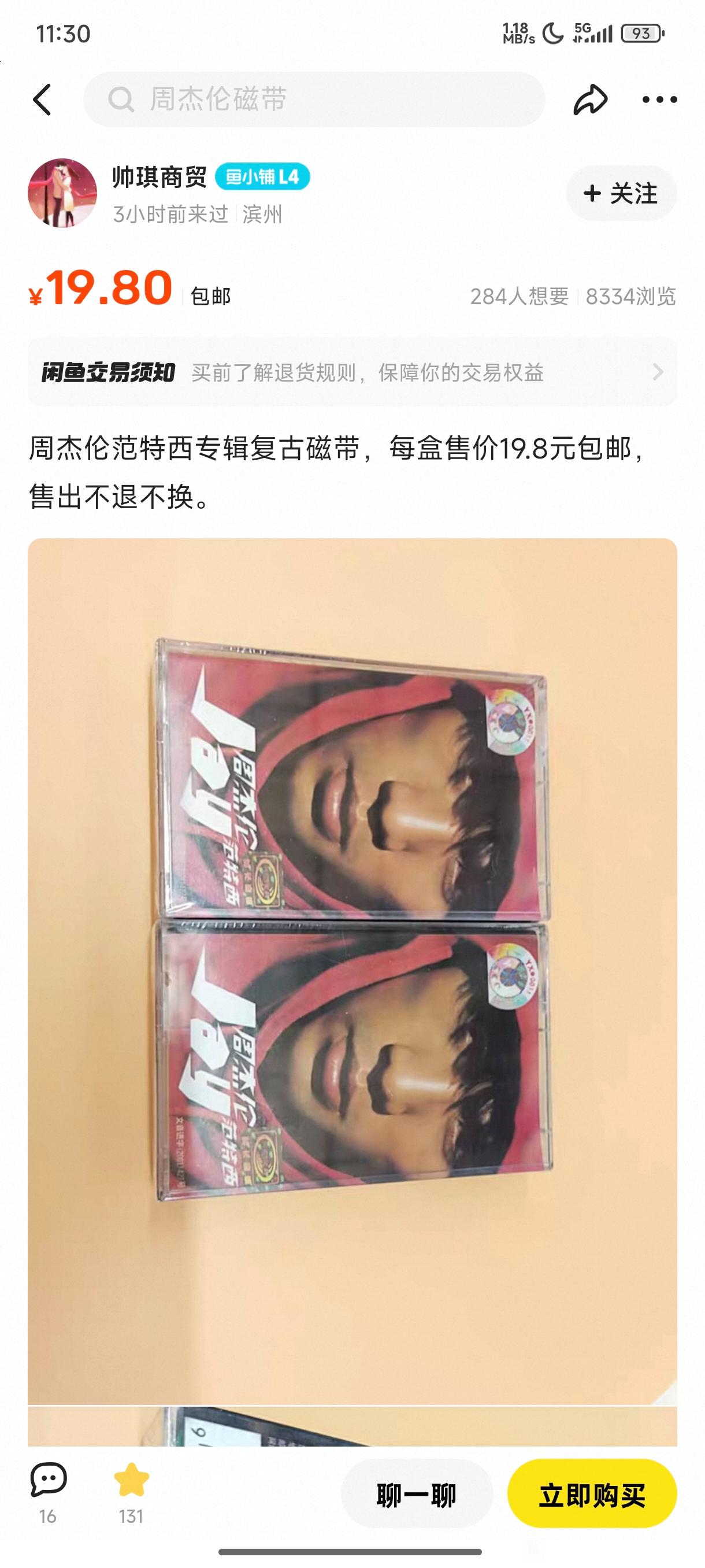
Task: Open 闲鱼交易须知 return rules
Action: tap(351, 372)
